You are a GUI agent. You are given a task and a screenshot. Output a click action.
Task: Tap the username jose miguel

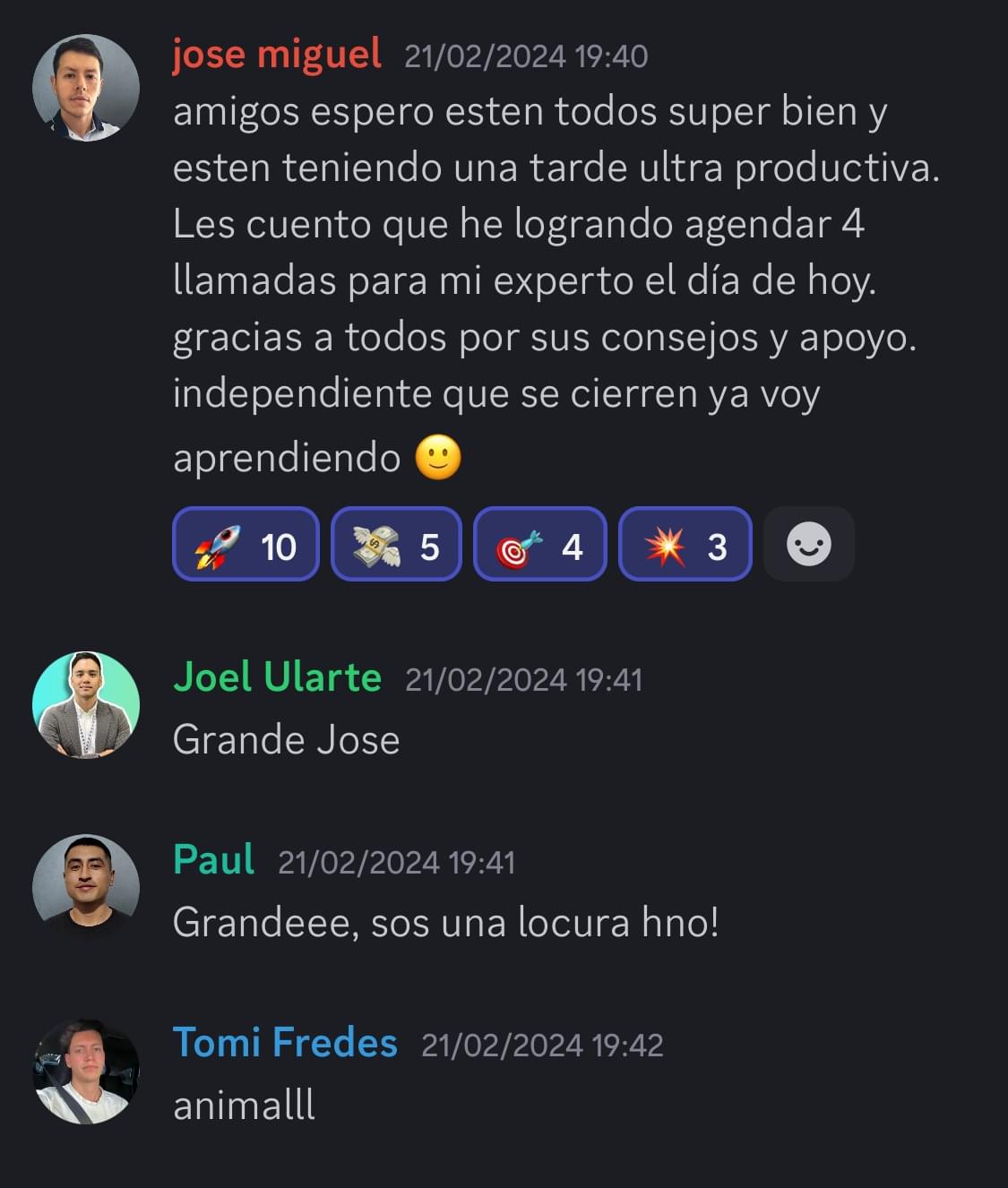point(277,54)
